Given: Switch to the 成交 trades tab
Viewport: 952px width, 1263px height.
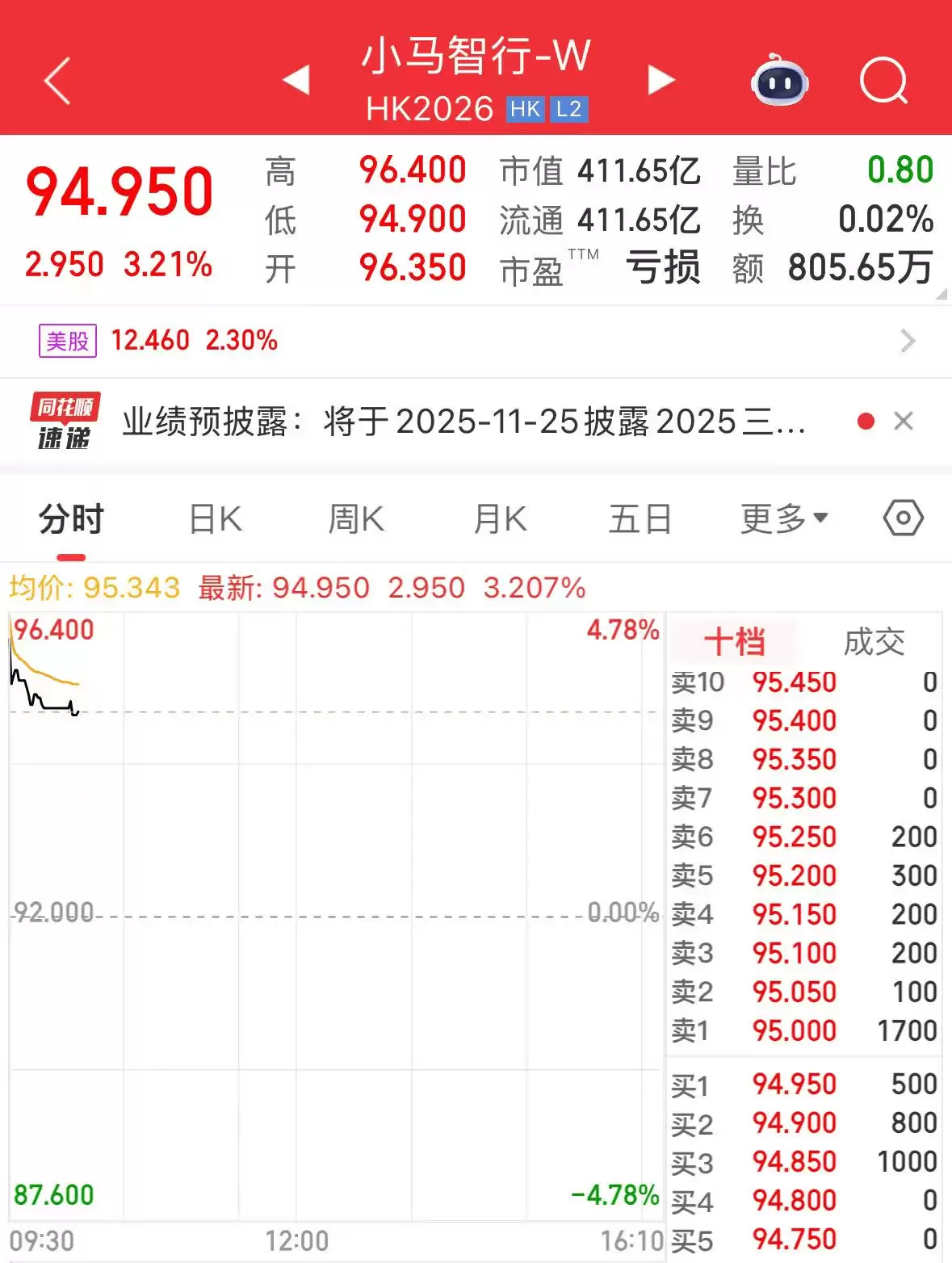Looking at the screenshot, I should 874,643.
